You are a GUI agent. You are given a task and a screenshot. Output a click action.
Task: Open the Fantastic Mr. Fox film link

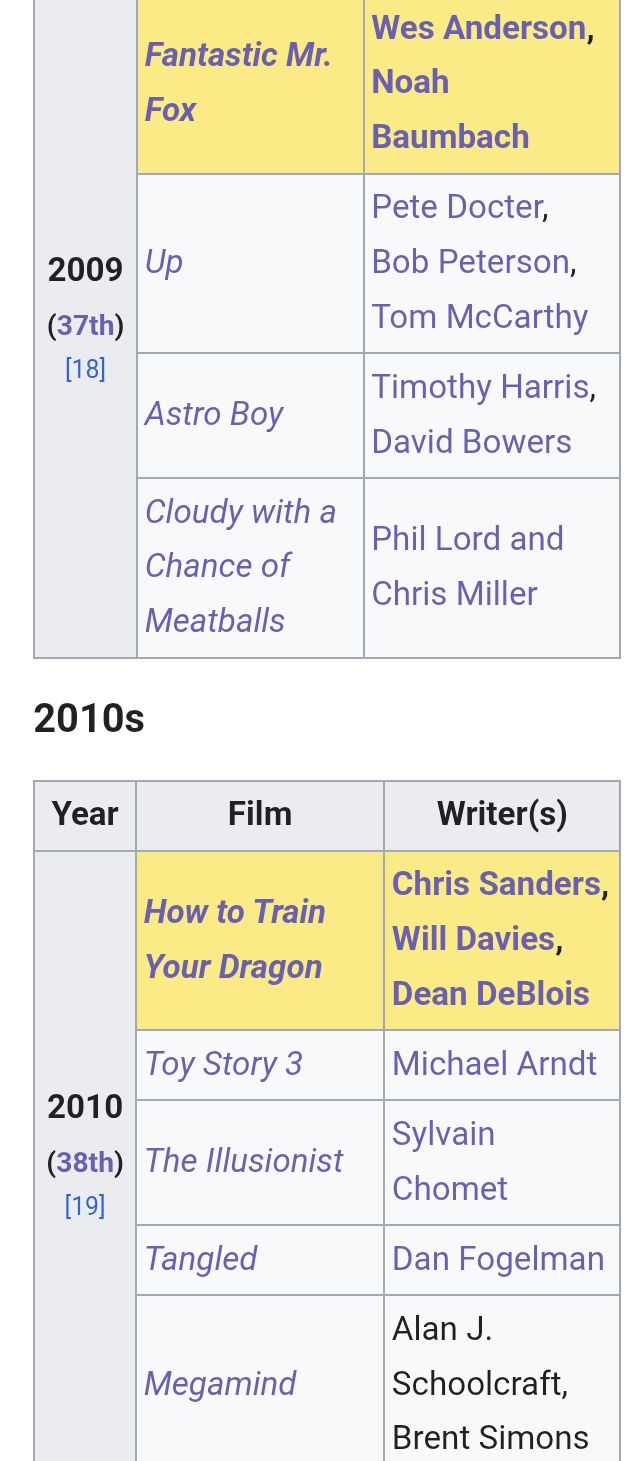237,82
